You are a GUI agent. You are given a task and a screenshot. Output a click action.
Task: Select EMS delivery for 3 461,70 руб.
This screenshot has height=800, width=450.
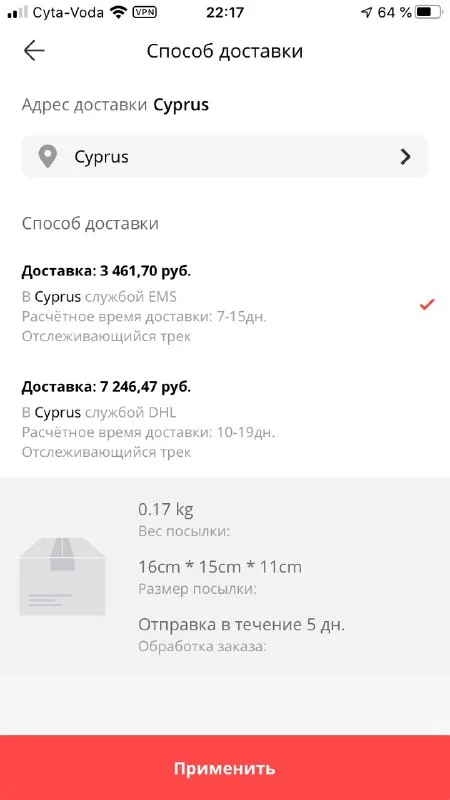click(x=224, y=304)
